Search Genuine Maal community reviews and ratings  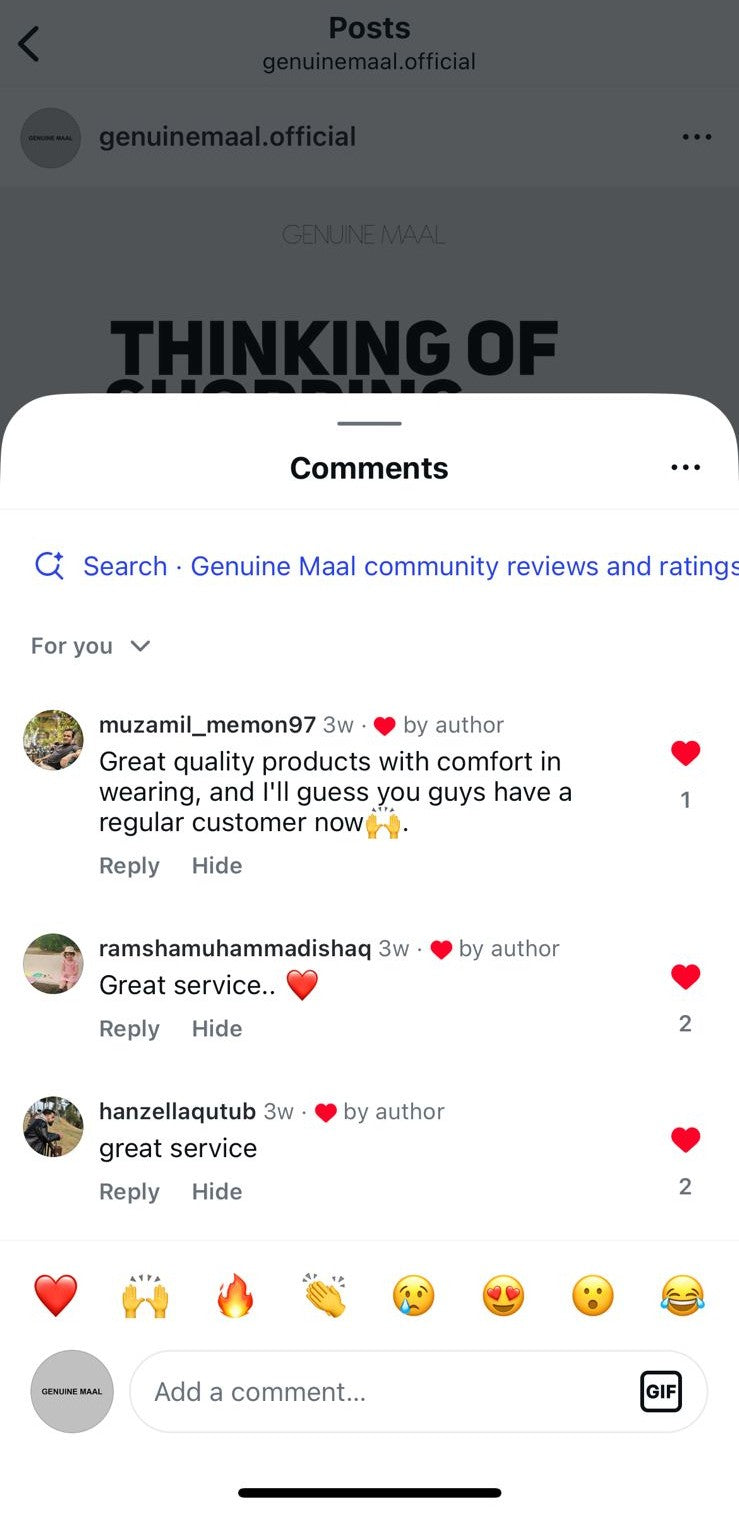coord(400,566)
